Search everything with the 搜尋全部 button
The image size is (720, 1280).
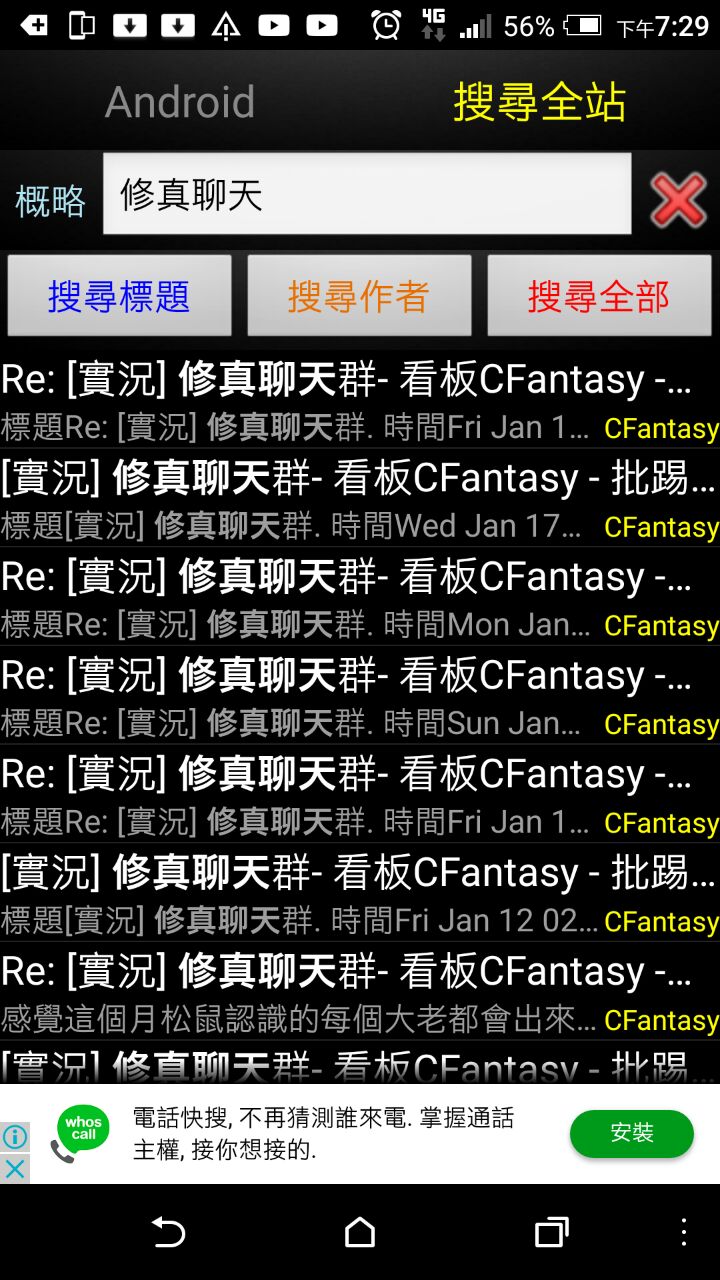pyautogui.click(x=599, y=296)
